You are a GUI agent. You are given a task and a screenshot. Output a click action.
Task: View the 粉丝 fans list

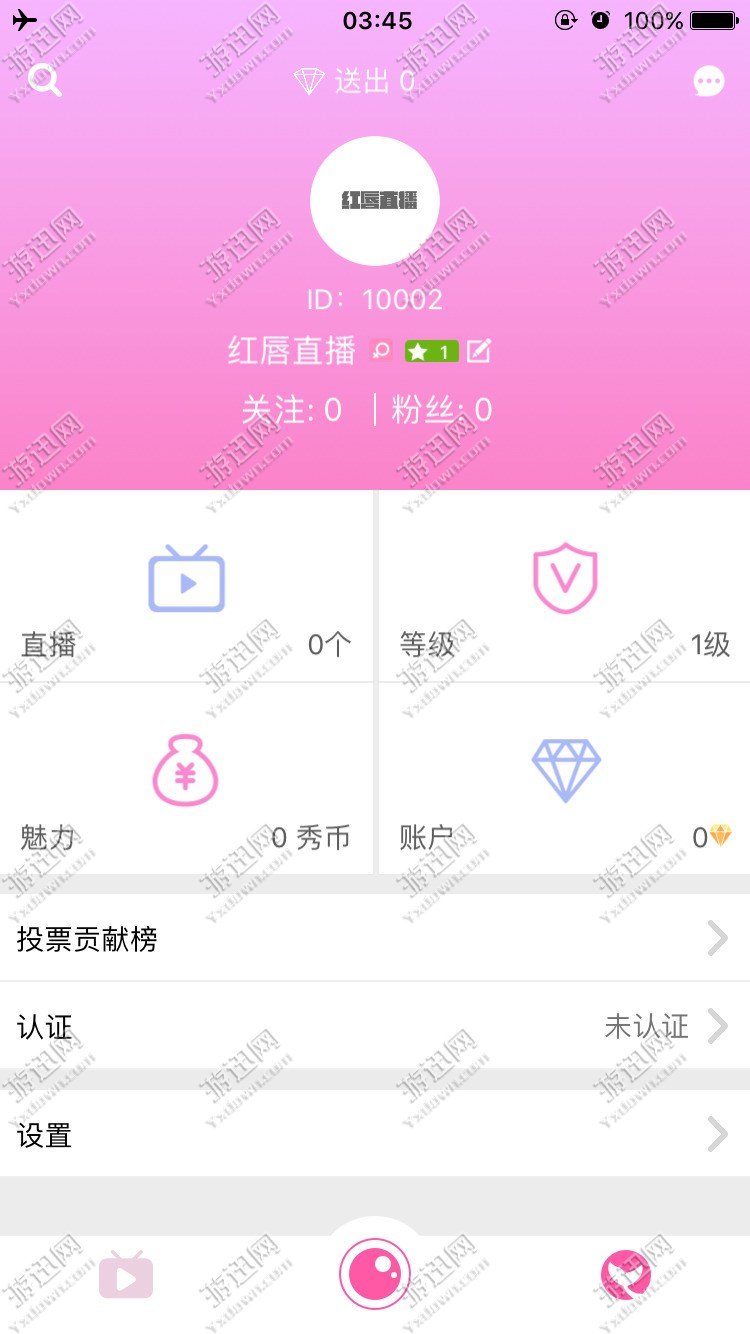point(441,410)
